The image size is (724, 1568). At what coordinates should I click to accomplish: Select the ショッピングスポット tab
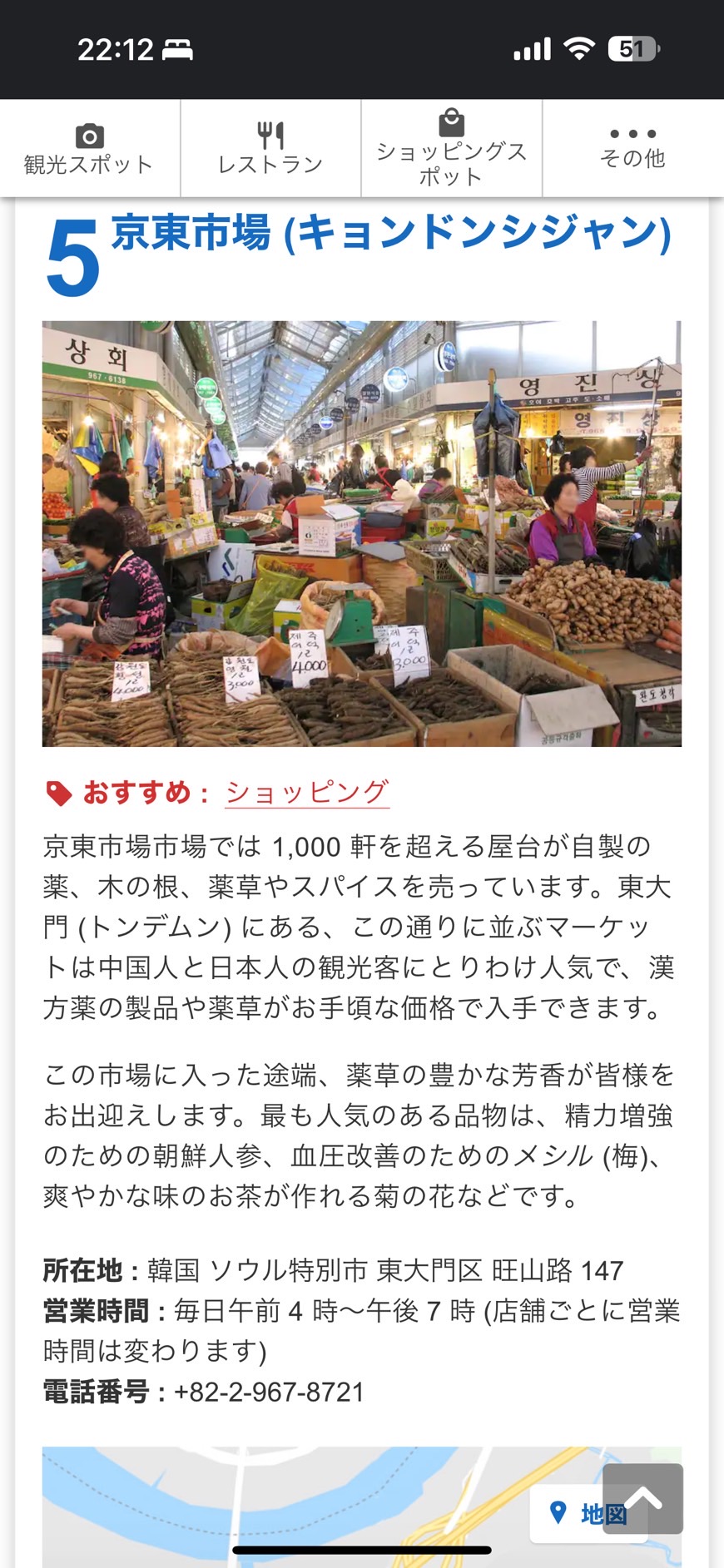(451, 149)
